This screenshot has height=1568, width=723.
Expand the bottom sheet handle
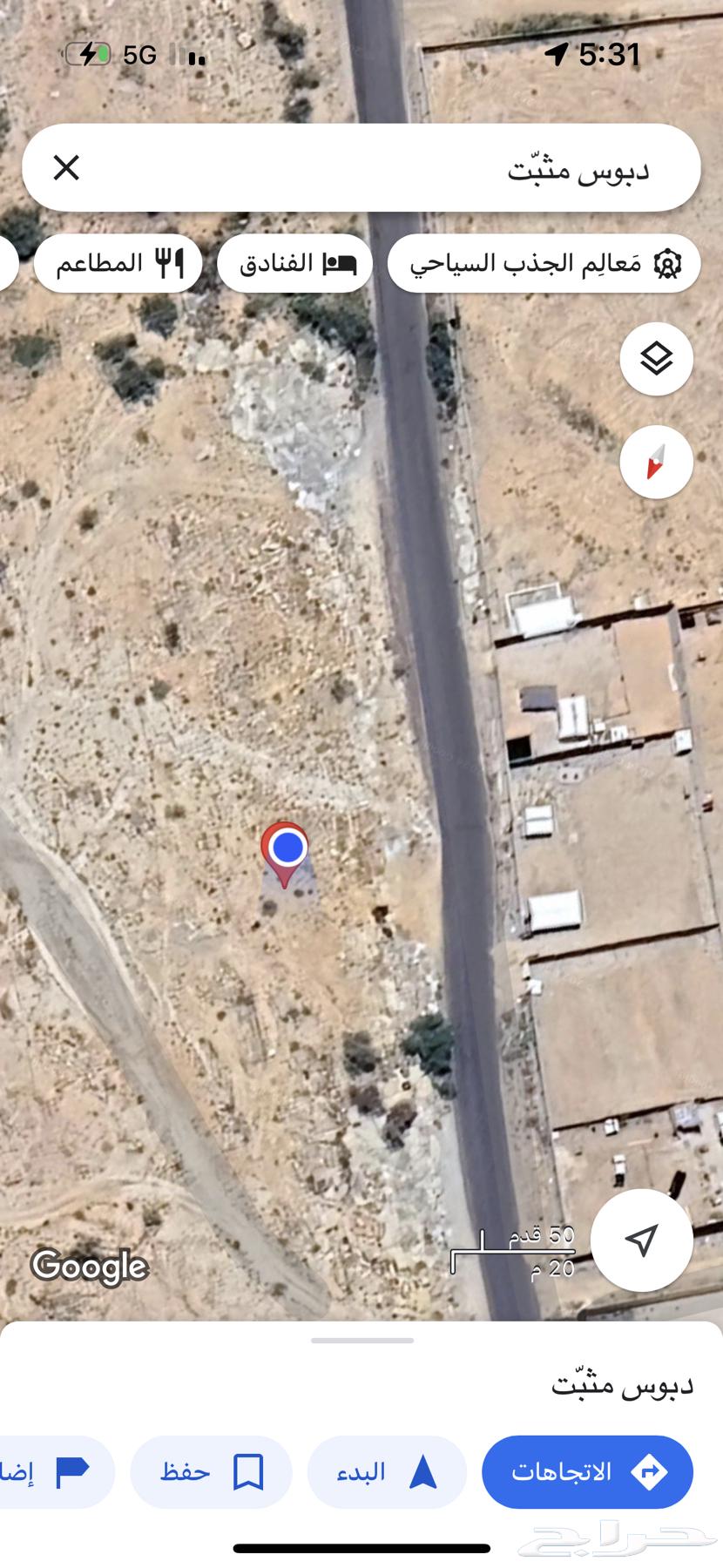point(361,1341)
